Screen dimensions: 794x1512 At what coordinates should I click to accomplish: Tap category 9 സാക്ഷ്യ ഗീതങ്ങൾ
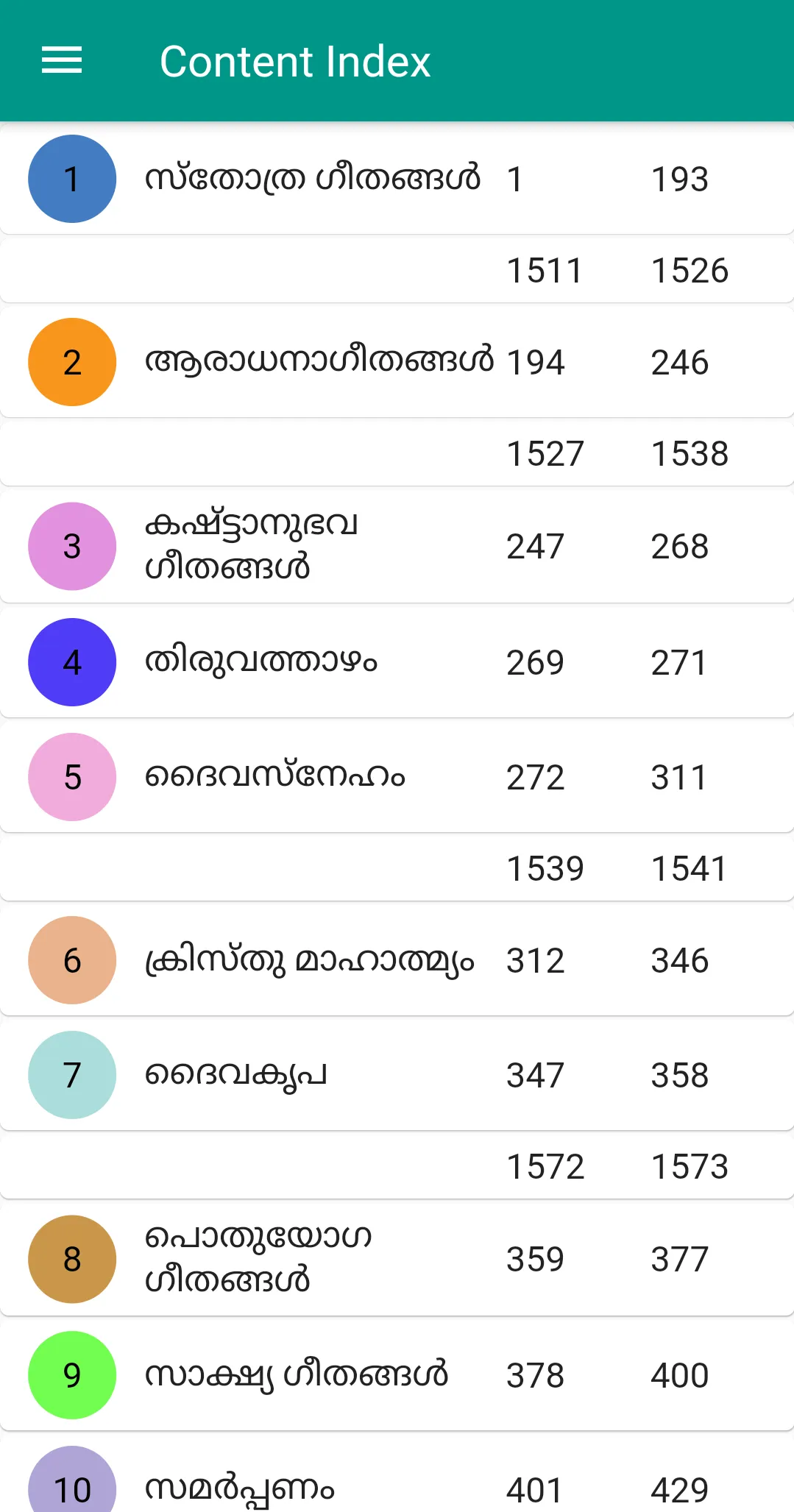[397, 1375]
